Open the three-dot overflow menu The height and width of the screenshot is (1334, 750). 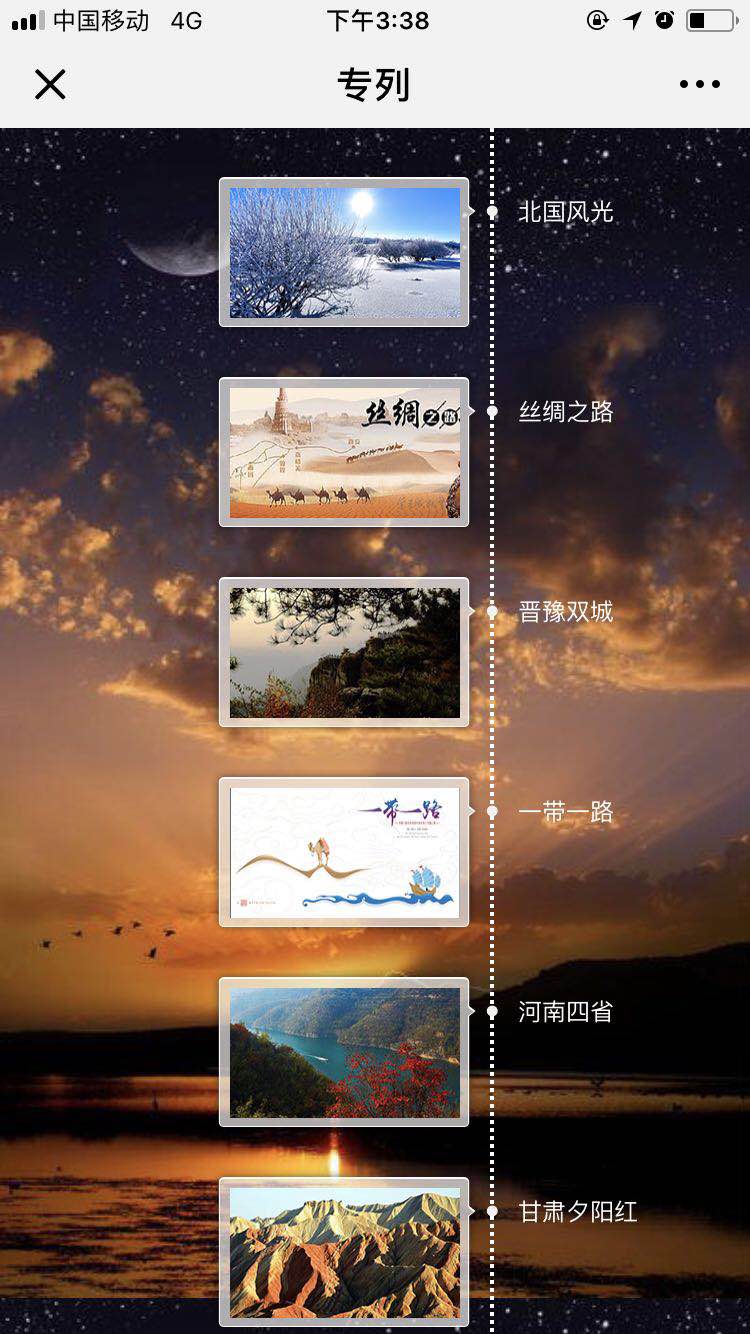pyautogui.click(x=699, y=85)
